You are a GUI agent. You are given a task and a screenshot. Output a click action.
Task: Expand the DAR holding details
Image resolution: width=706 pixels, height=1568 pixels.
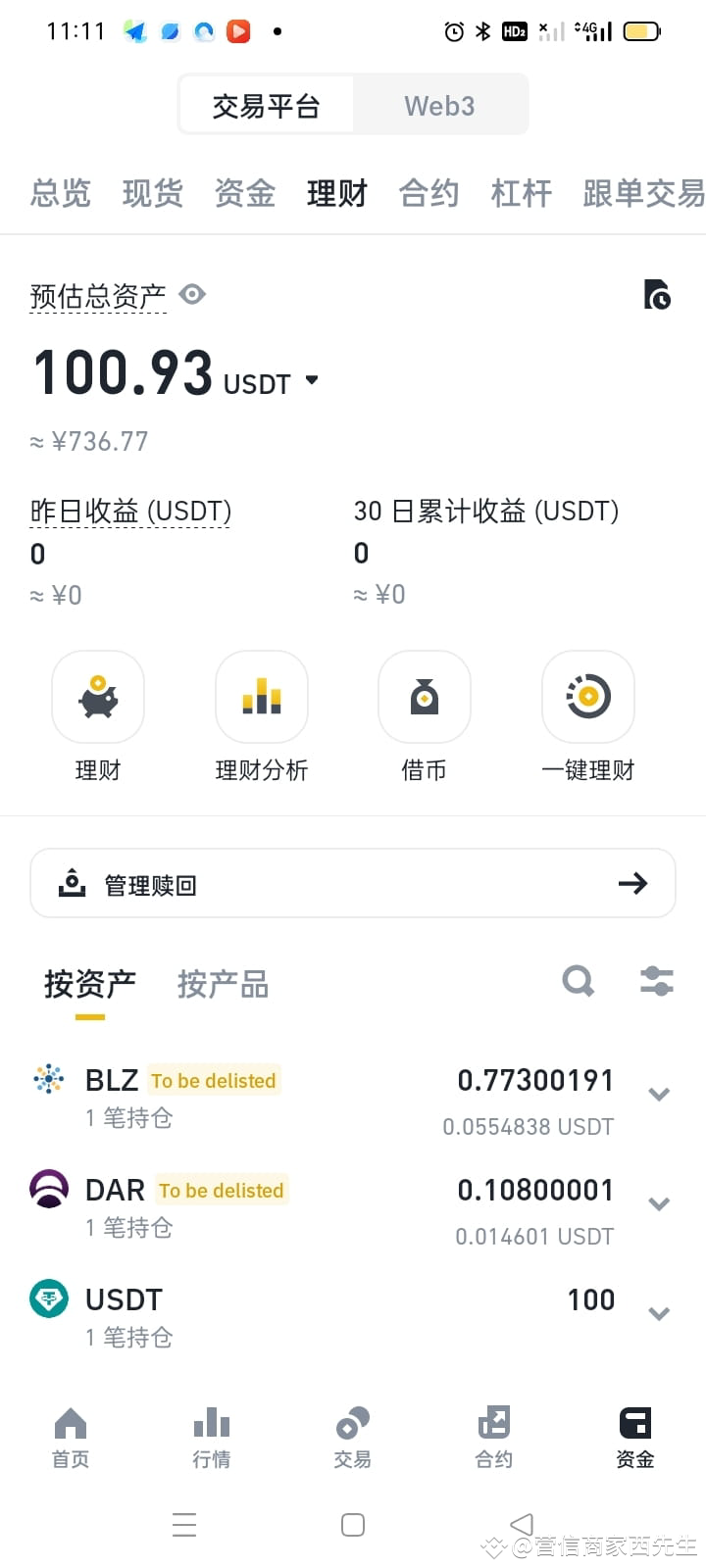coord(659,1203)
